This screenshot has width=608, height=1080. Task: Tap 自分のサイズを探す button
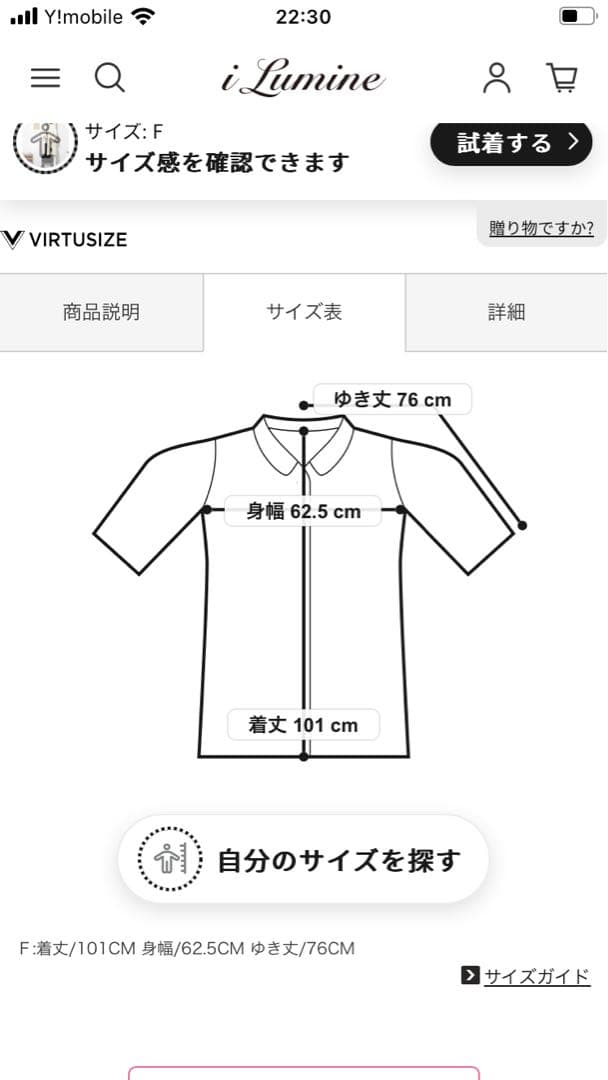(x=303, y=860)
